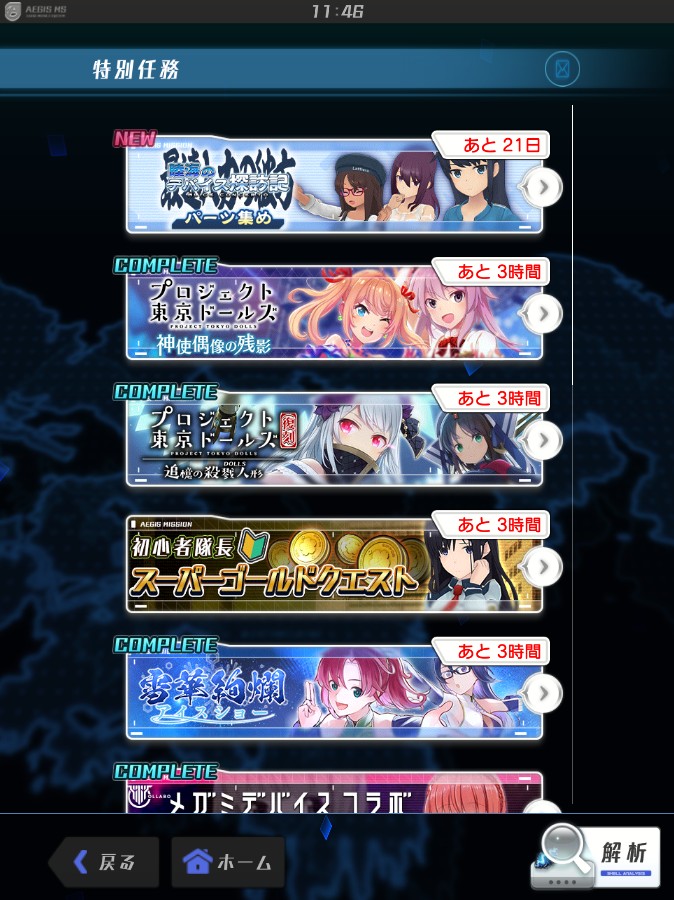674x900 pixels.
Task: Open 雪華絢爛 アイスショー mission banner
Action: (x=335, y=692)
